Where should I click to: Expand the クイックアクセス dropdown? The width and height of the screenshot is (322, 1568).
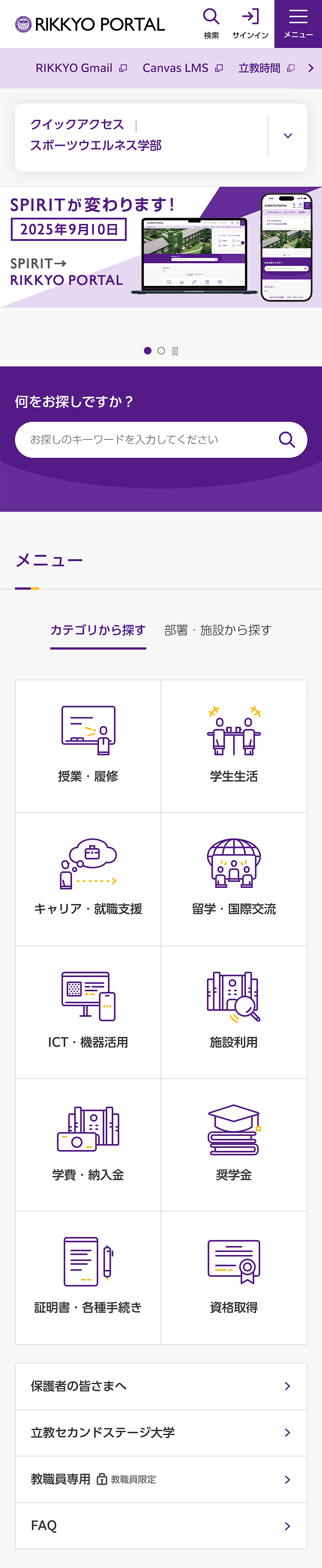[288, 136]
